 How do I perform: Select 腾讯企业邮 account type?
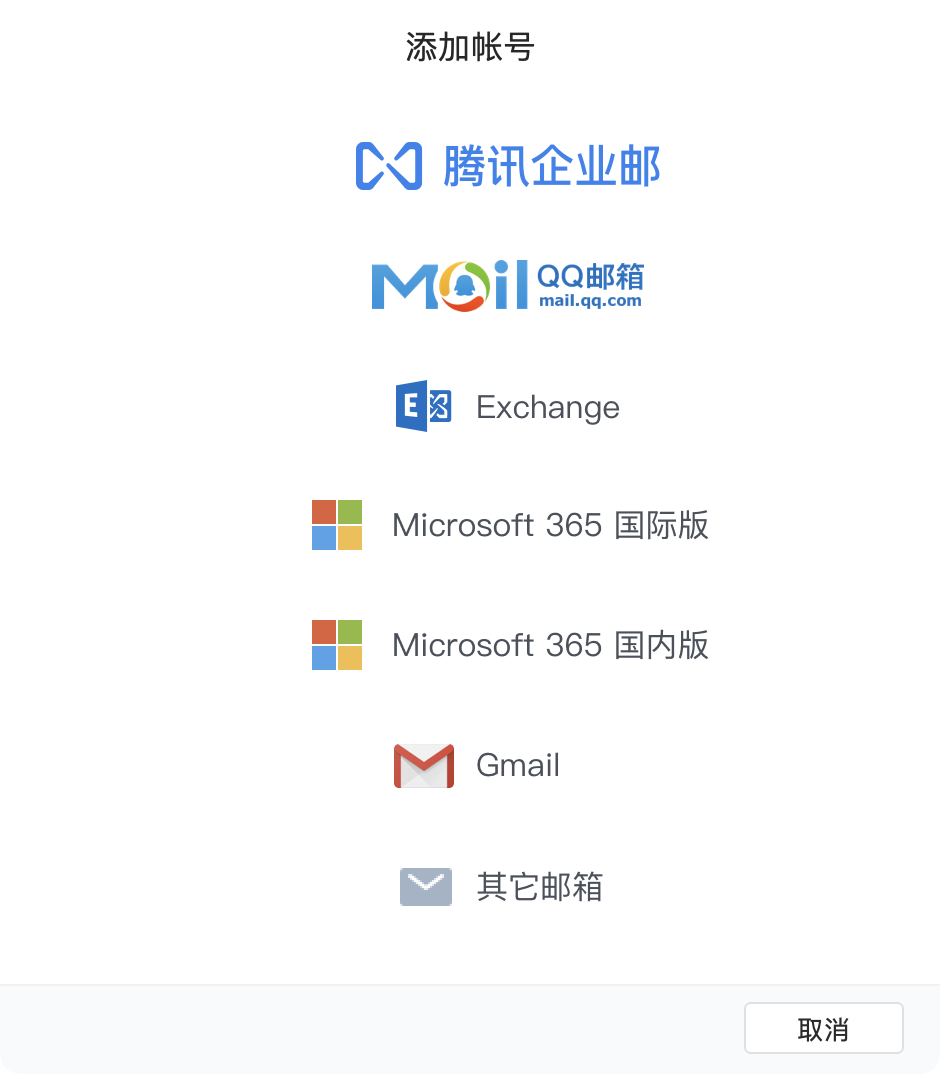point(508,166)
